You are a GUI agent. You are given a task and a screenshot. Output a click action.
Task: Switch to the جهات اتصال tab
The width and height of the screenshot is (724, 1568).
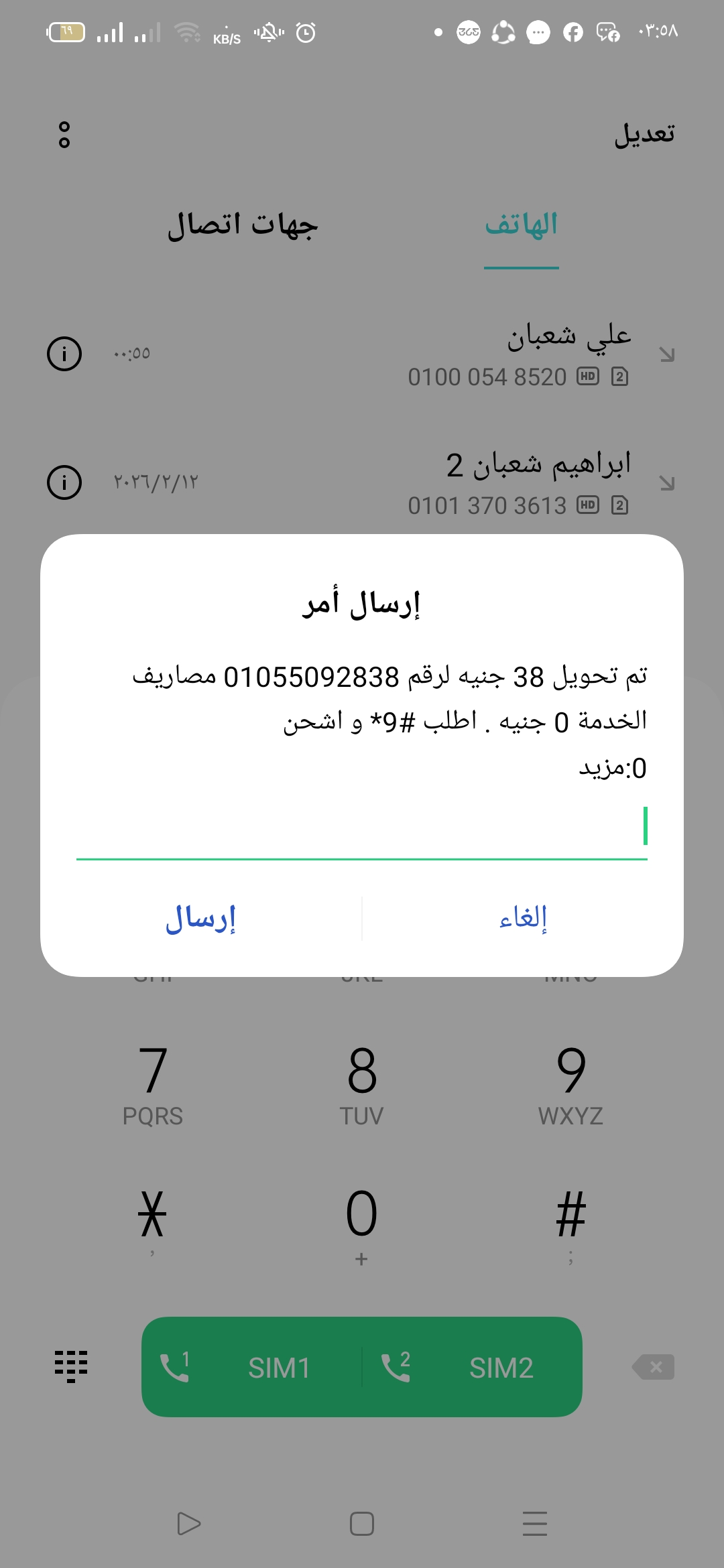(243, 225)
